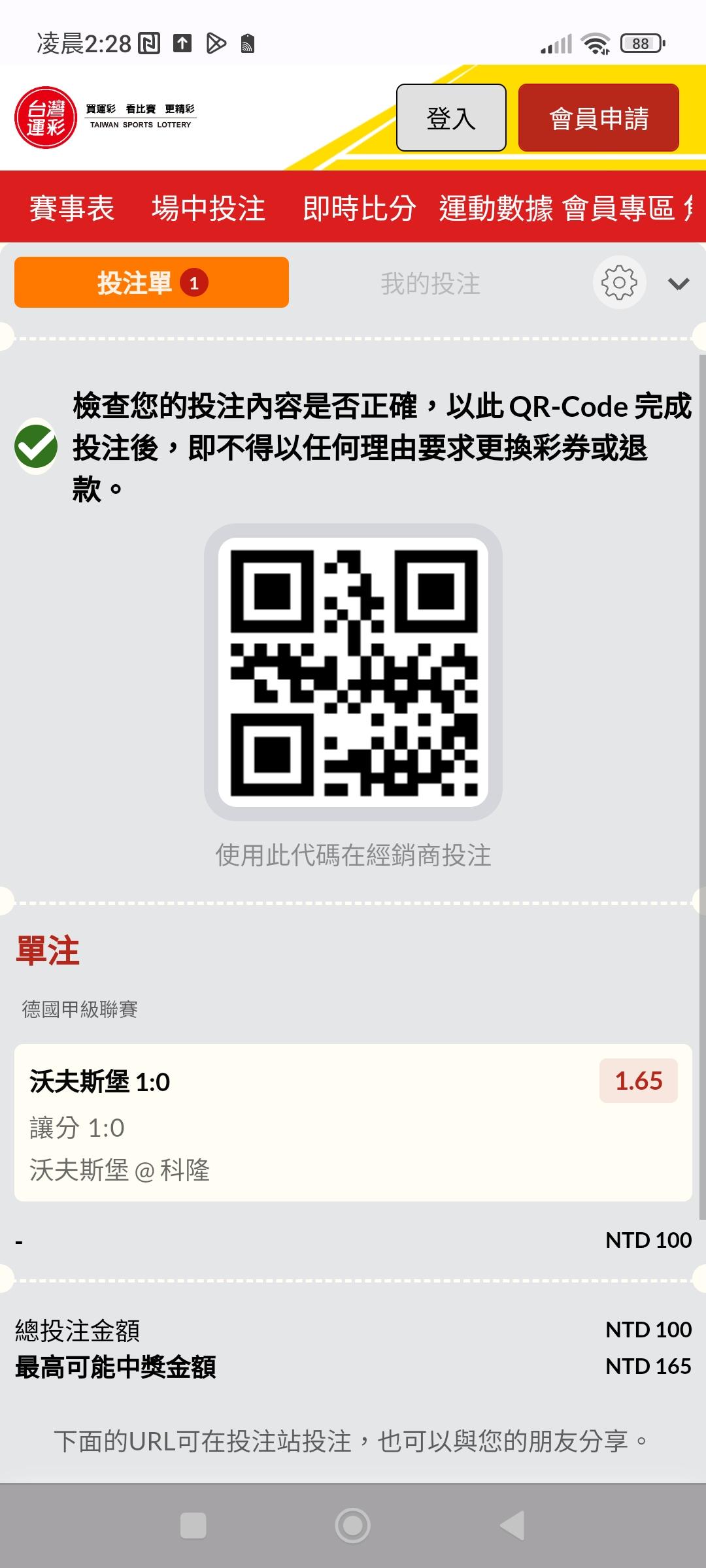706x1568 pixels.
Task: Go to 會員專區 member area
Action: click(618, 208)
